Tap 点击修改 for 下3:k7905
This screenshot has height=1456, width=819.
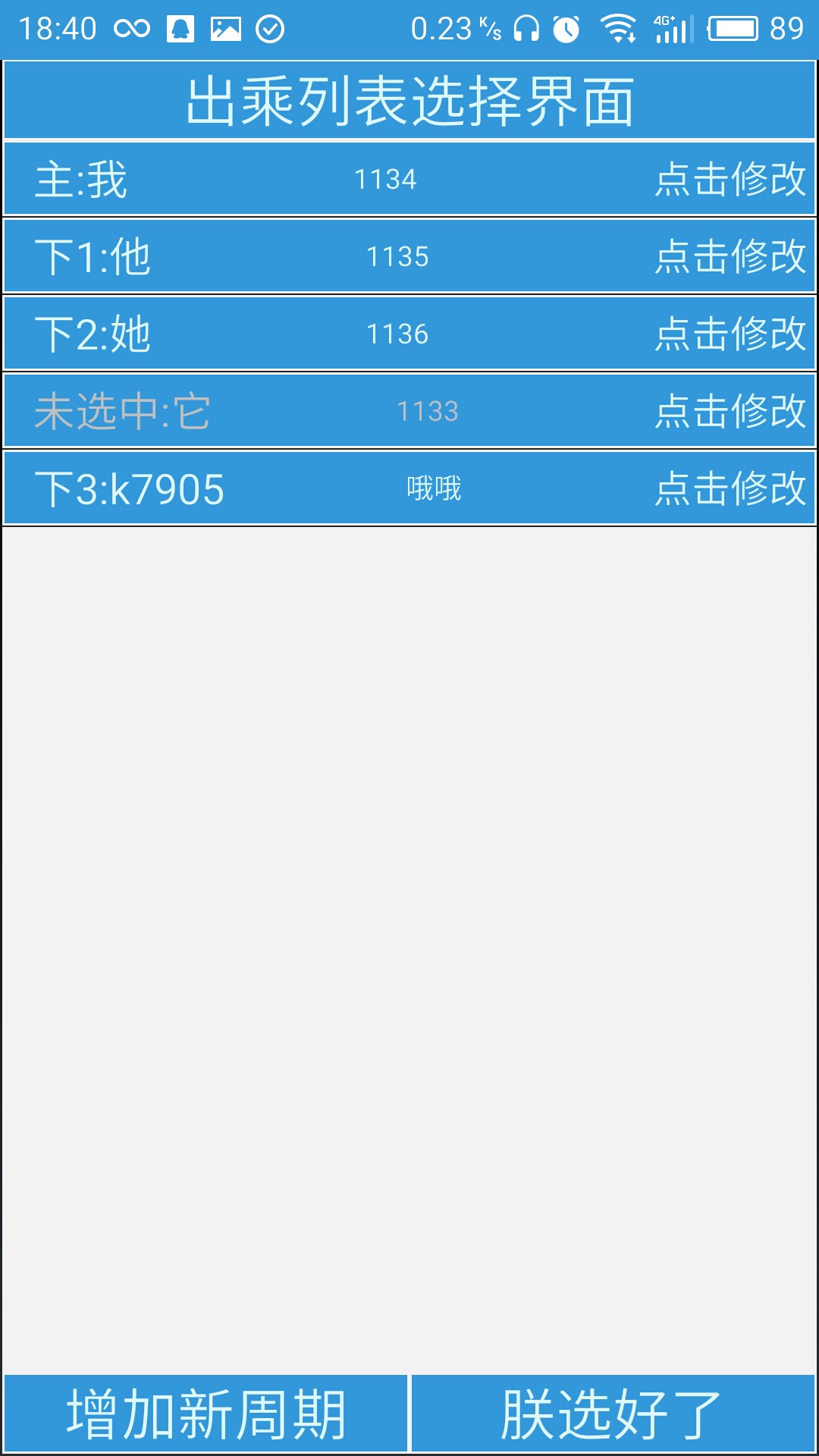(730, 489)
